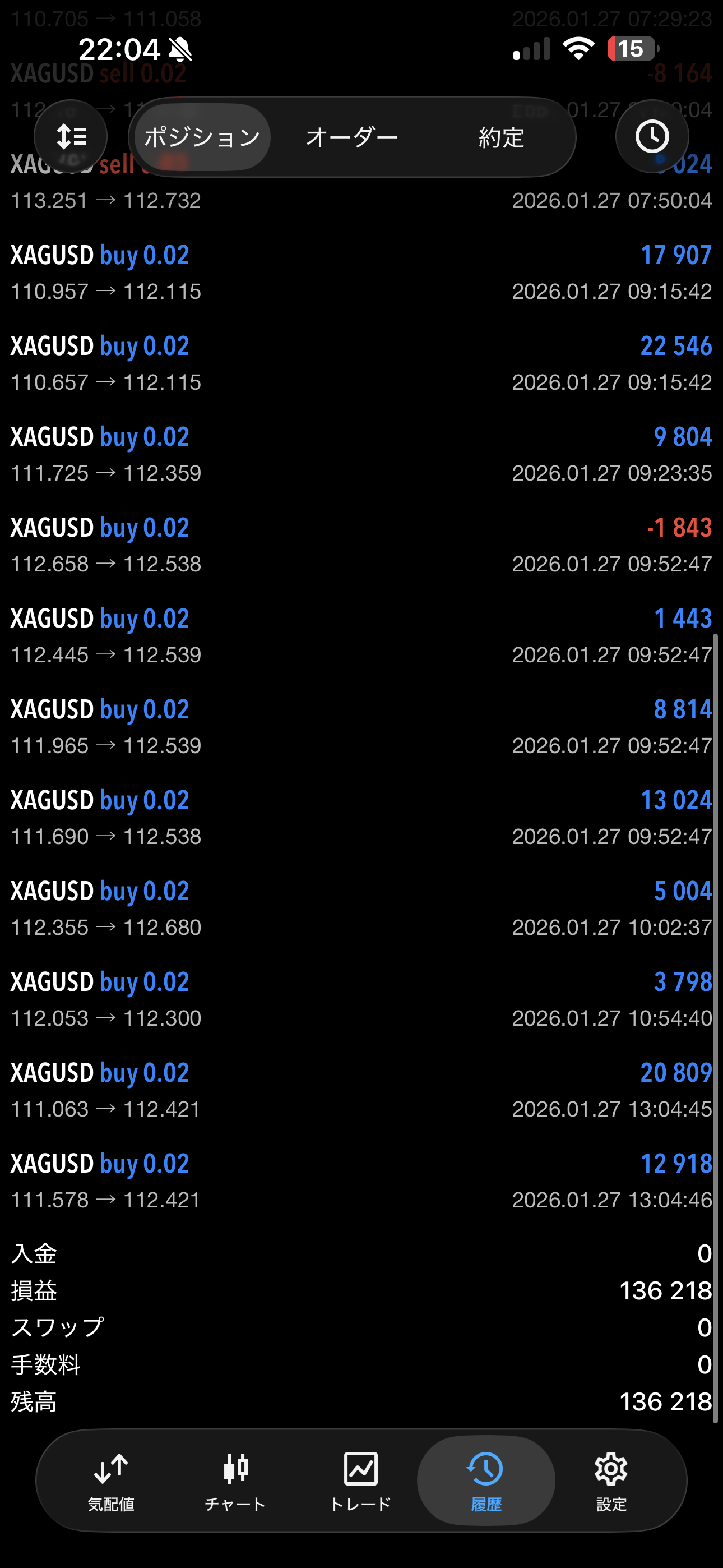Image resolution: width=723 pixels, height=1568 pixels.
Task: Open the チャート tab
Action: 235,1481
